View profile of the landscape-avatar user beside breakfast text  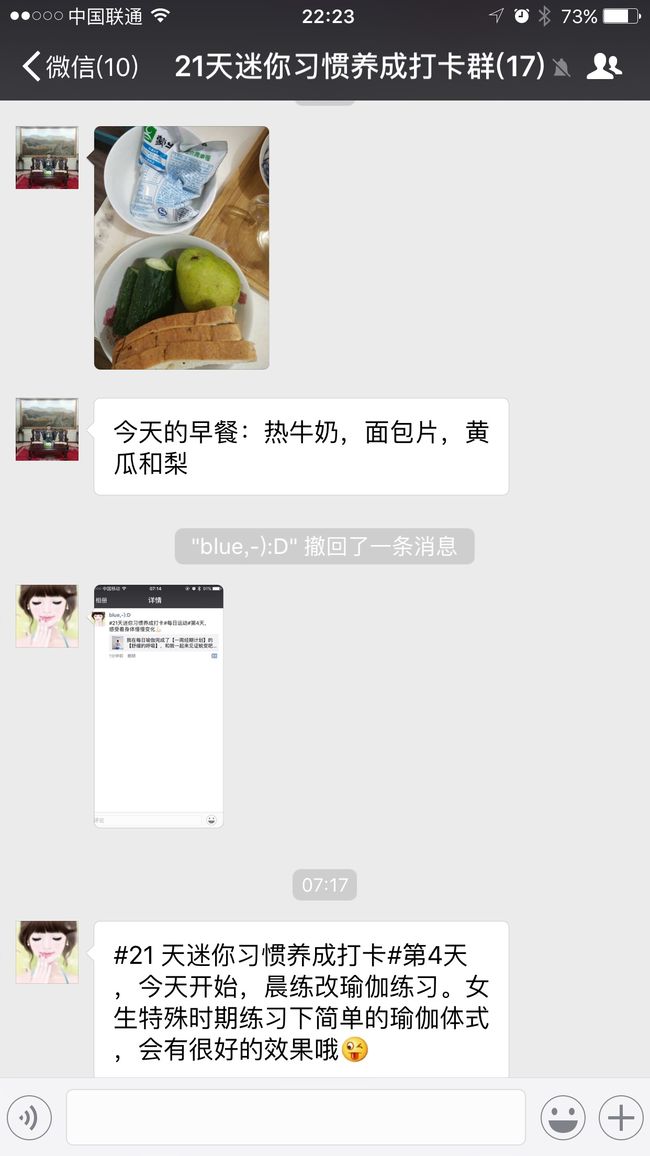[x=47, y=429]
